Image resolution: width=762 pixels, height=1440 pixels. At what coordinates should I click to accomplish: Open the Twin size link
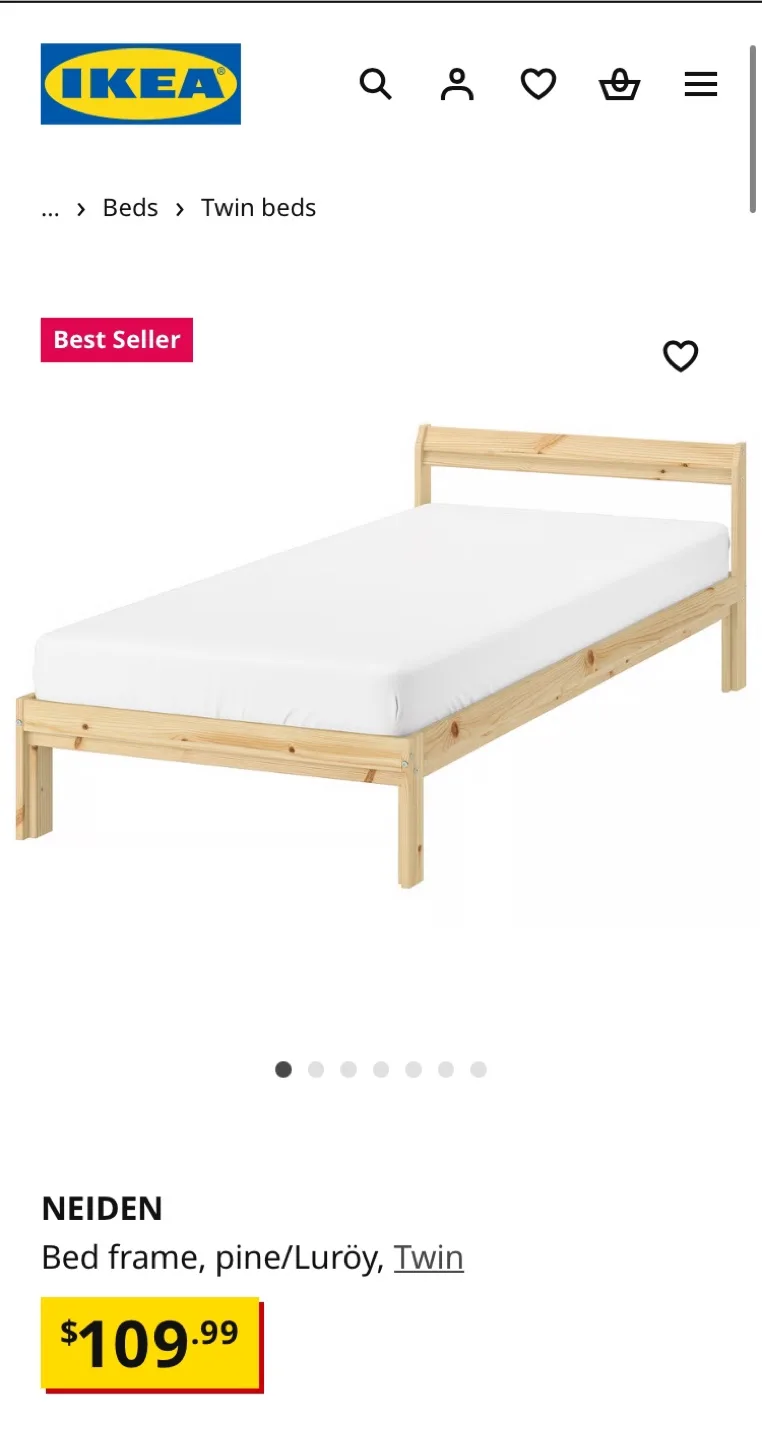pyautogui.click(x=428, y=1257)
